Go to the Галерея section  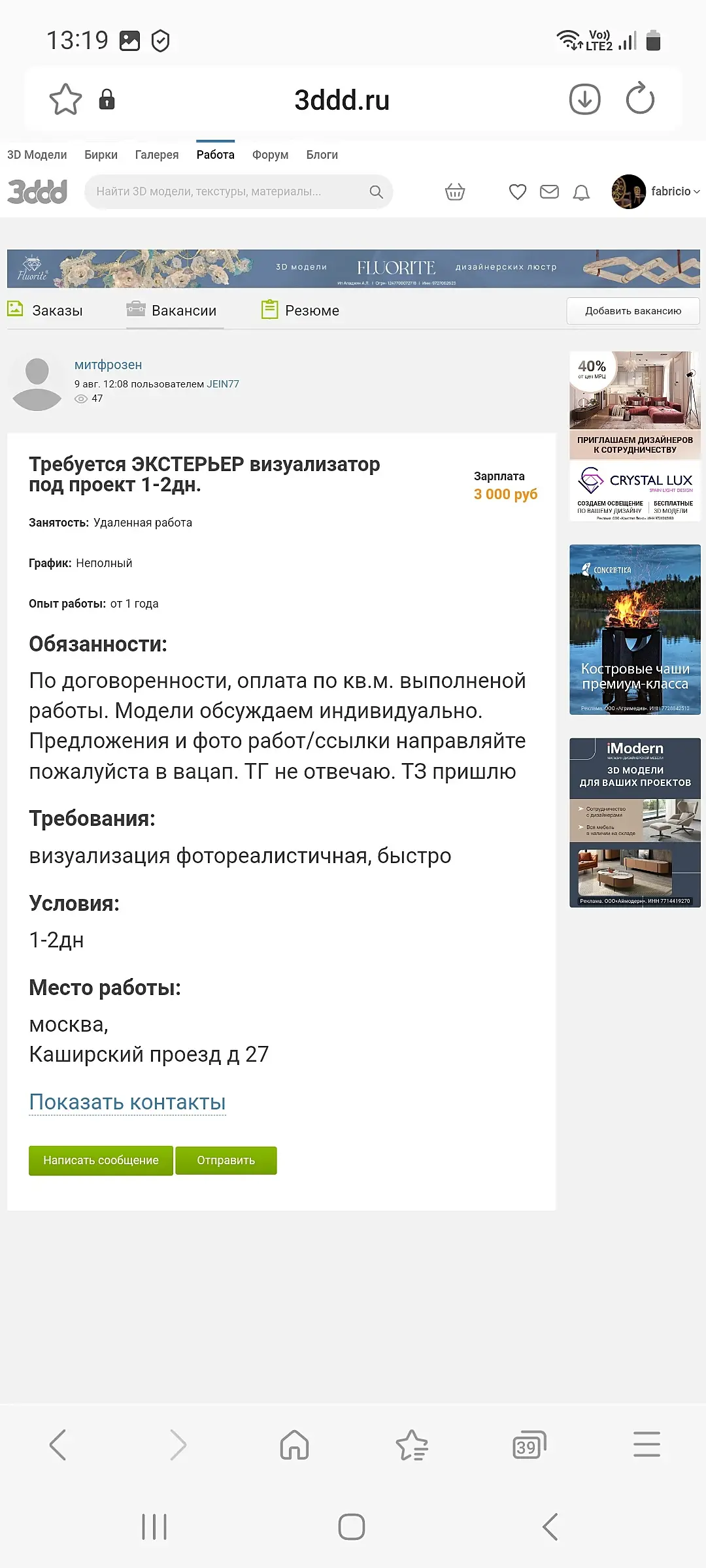coord(157,155)
